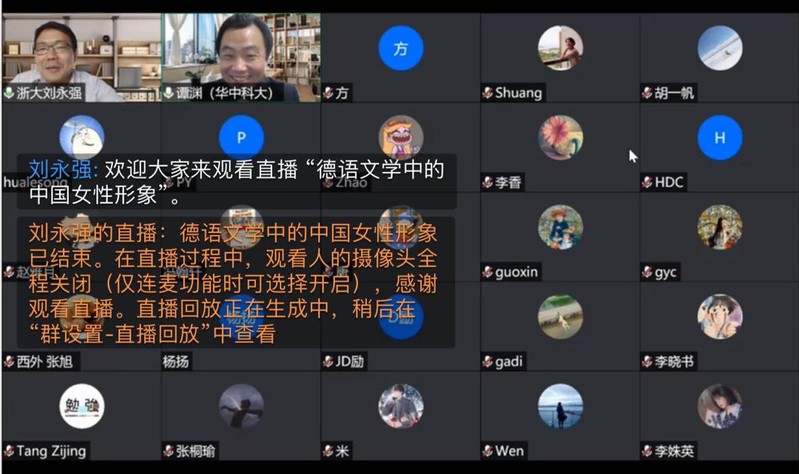The width and height of the screenshot is (799, 474).
Task: Select 西外 张旭's participant tile
Action: pyautogui.click(x=80, y=360)
